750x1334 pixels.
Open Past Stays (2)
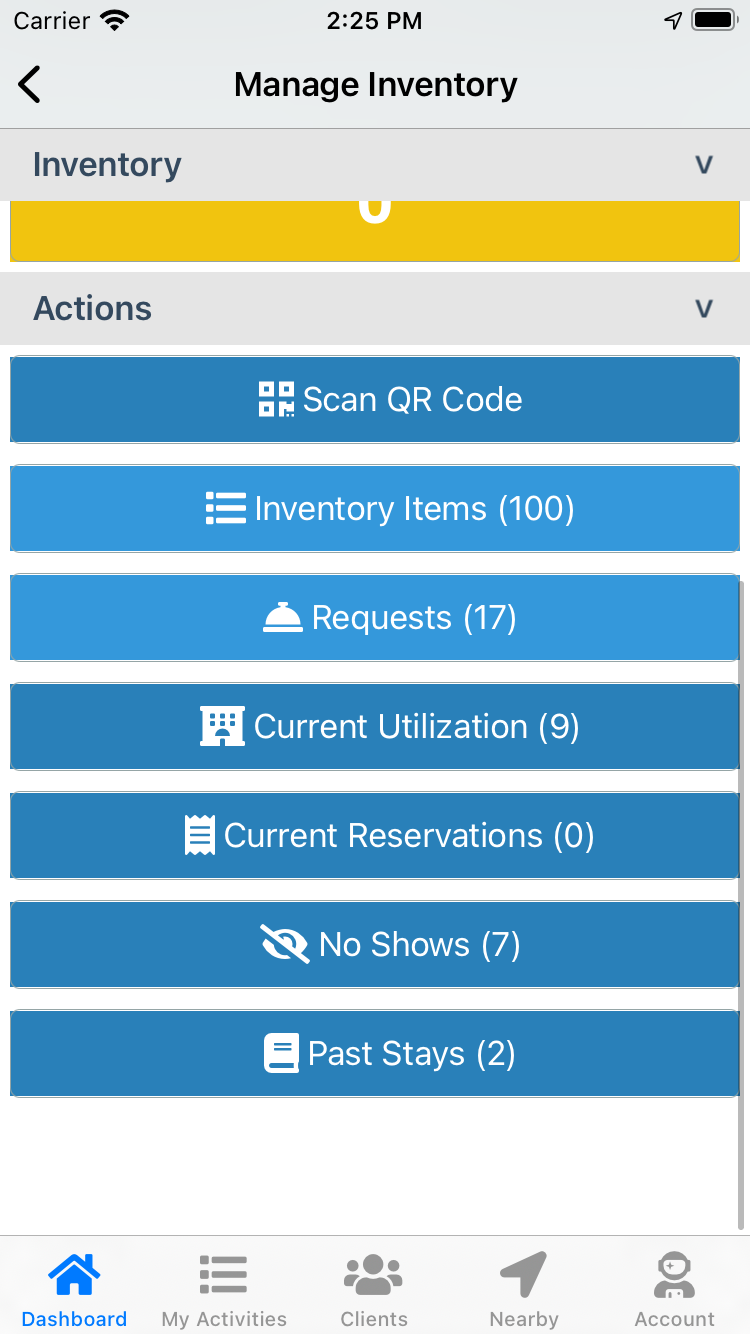pyautogui.click(x=375, y=1054)
